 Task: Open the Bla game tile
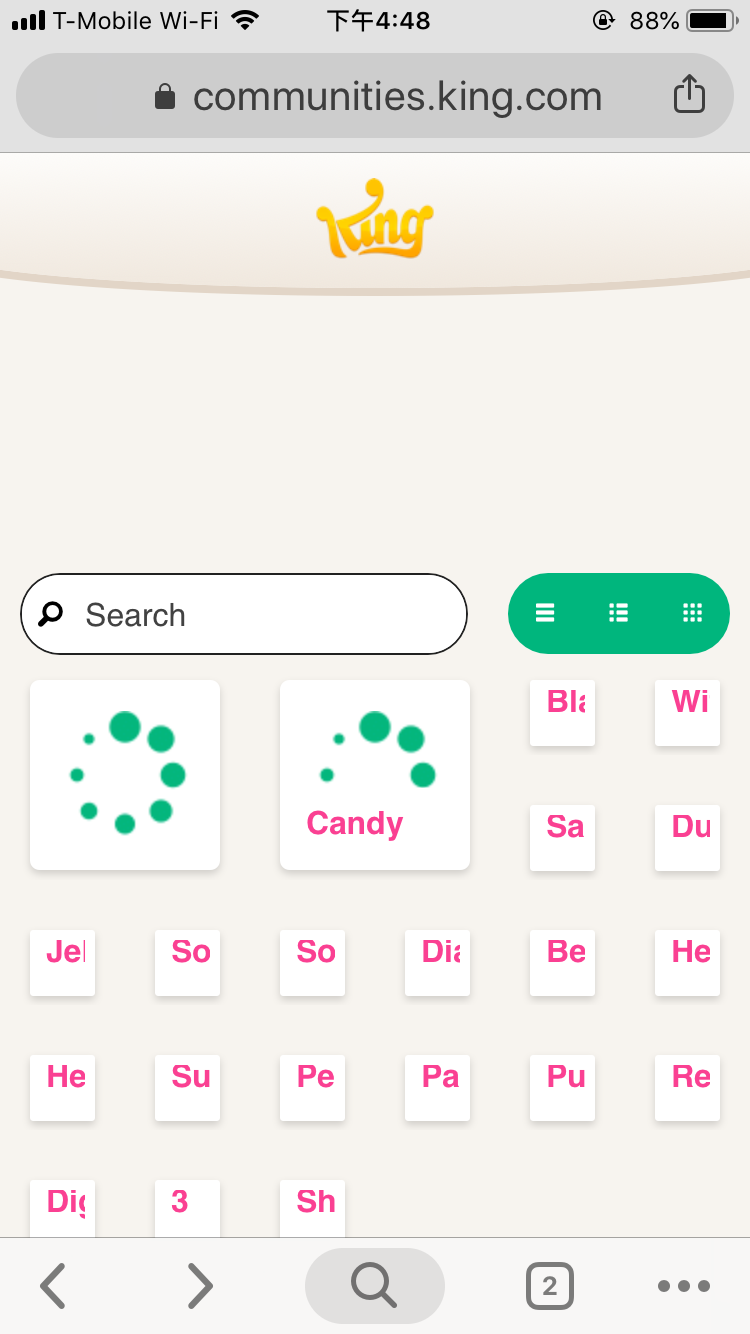click(562, 712)
